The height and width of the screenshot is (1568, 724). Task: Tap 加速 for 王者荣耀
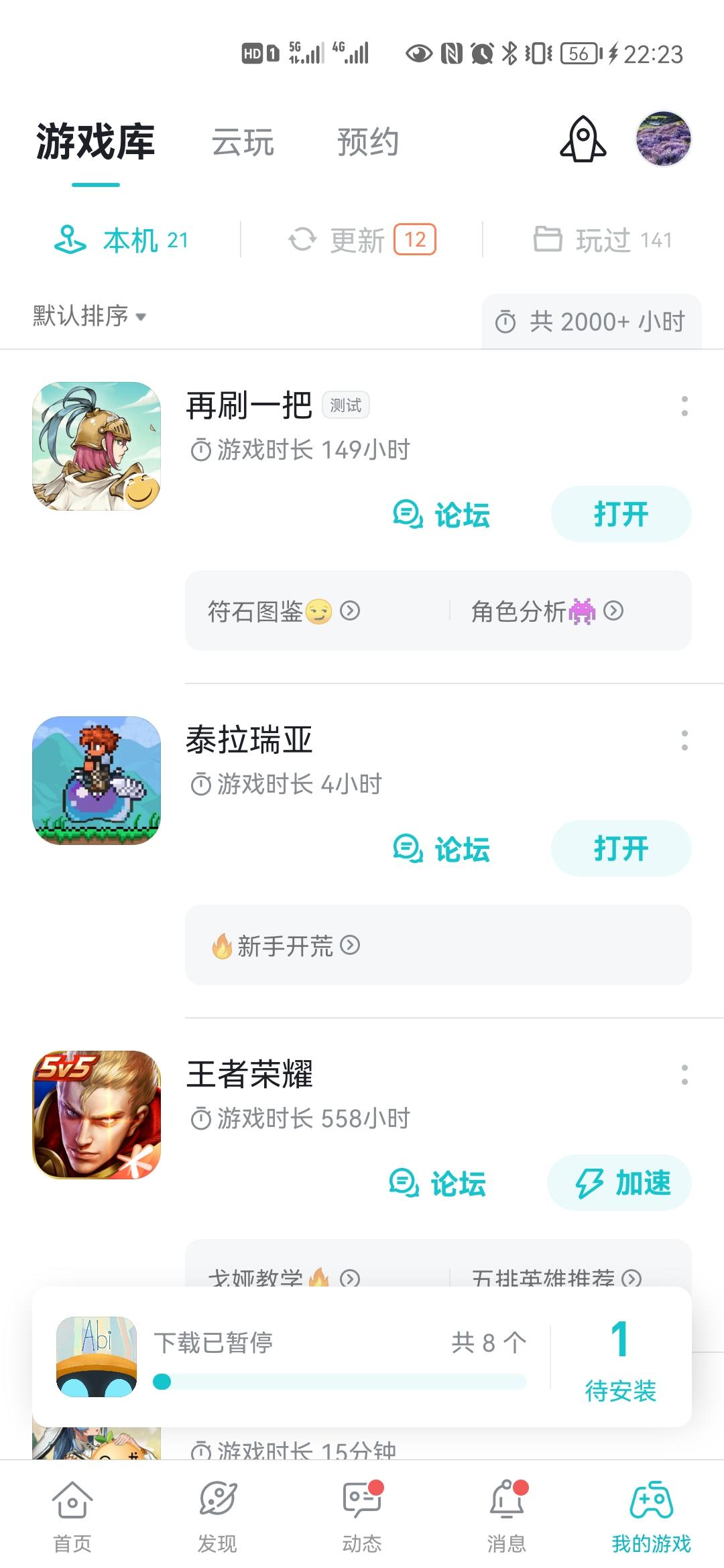619,1183
